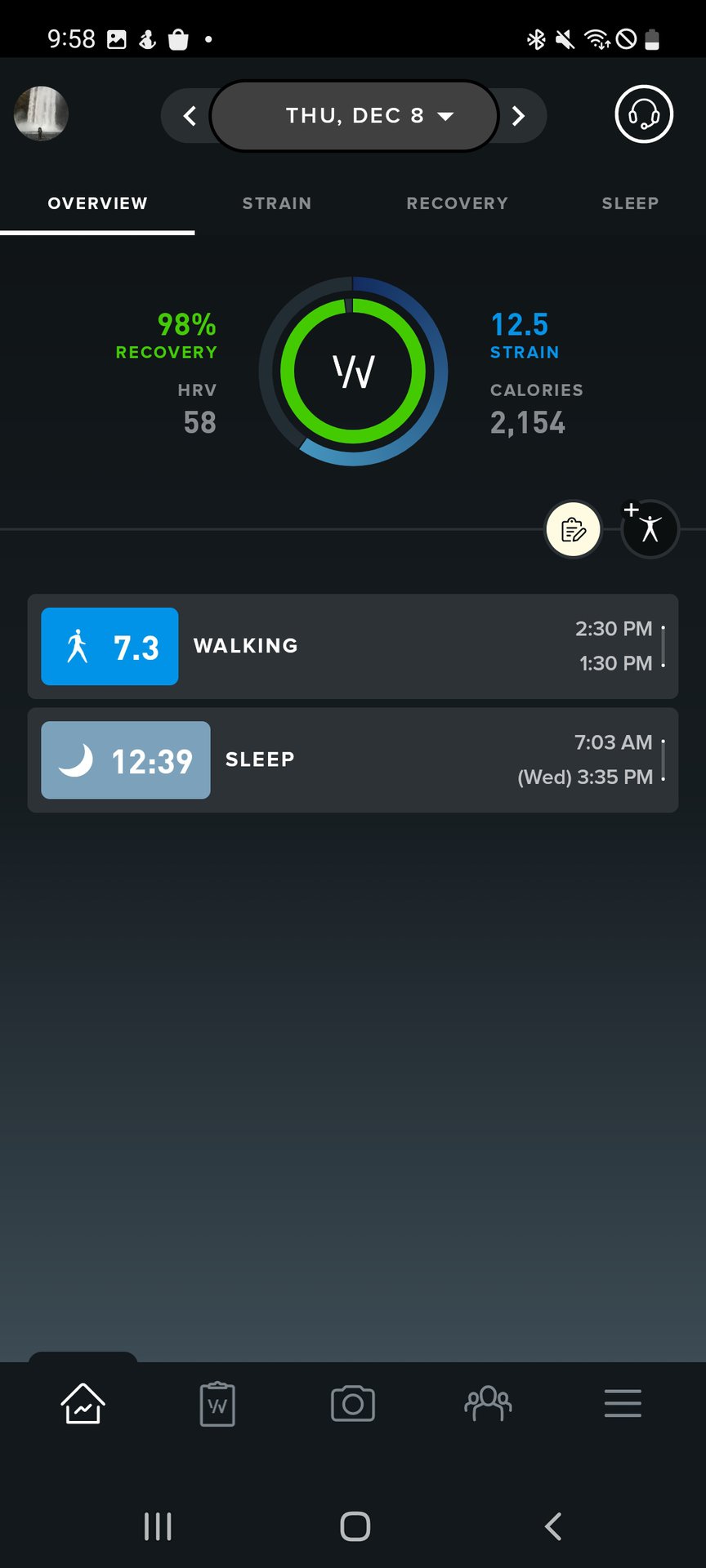Open the journal clipboard button
Viewport: 706px width, 1568px height.
click(574, 529)
